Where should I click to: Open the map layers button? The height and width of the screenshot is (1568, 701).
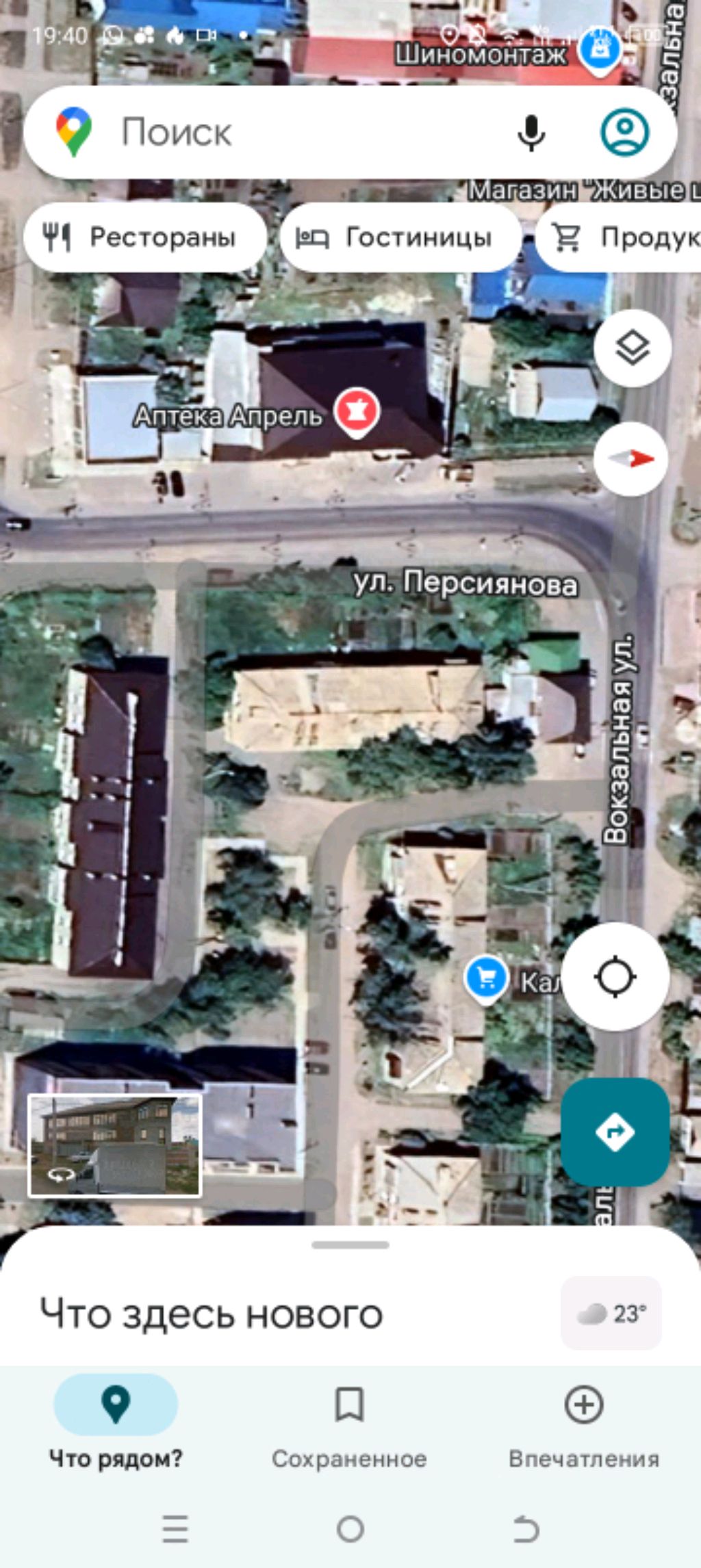click(632, 349)
